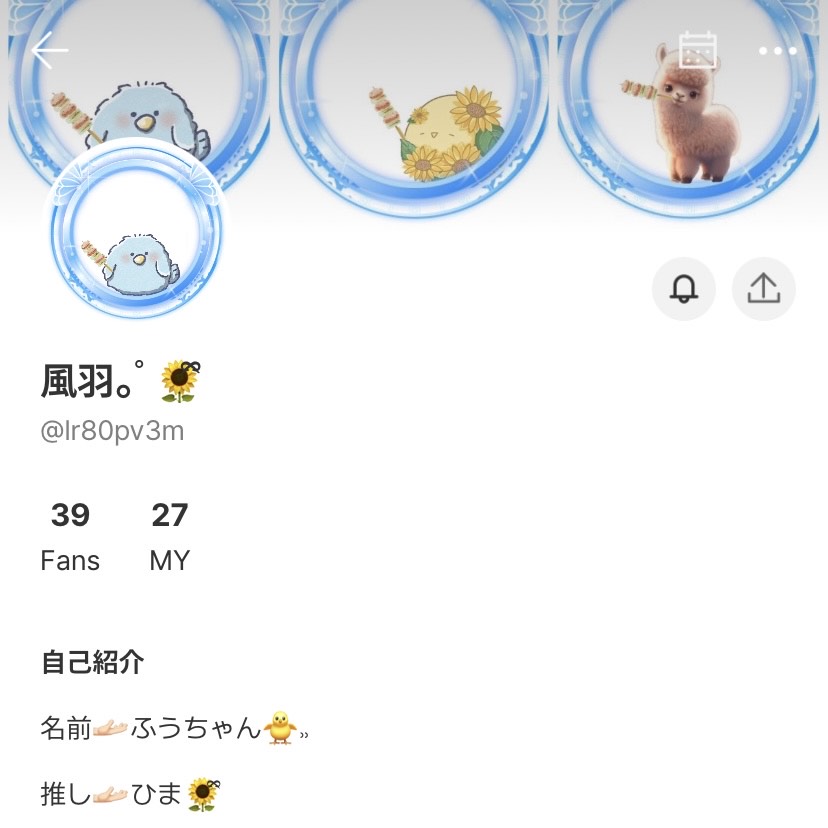Image resolution: width=828 pixels, height=828 pixels.
Task: View the profile avatar picture
Action: [137, 232]
